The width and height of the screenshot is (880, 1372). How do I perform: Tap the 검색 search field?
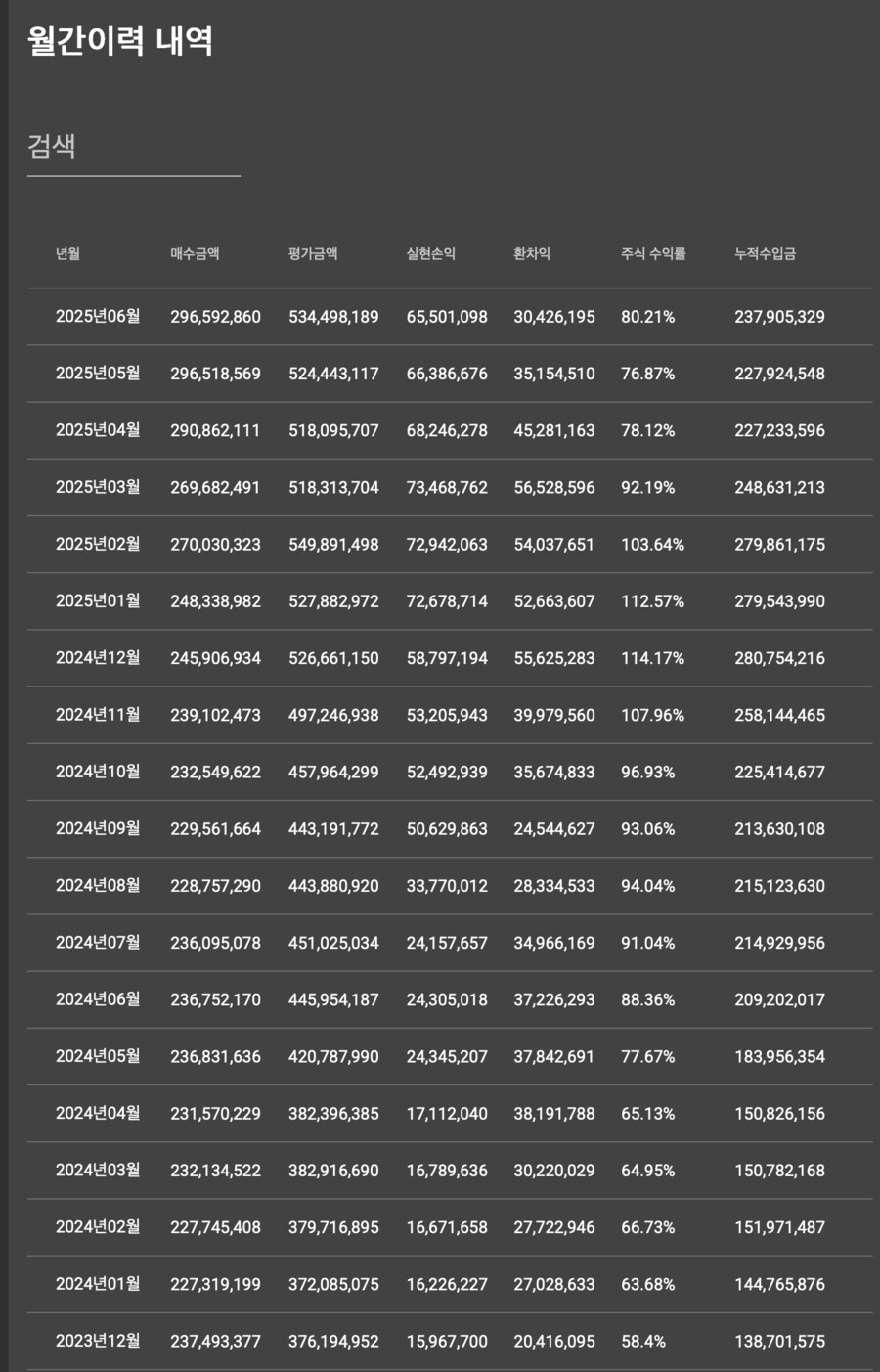pos(133,149)
